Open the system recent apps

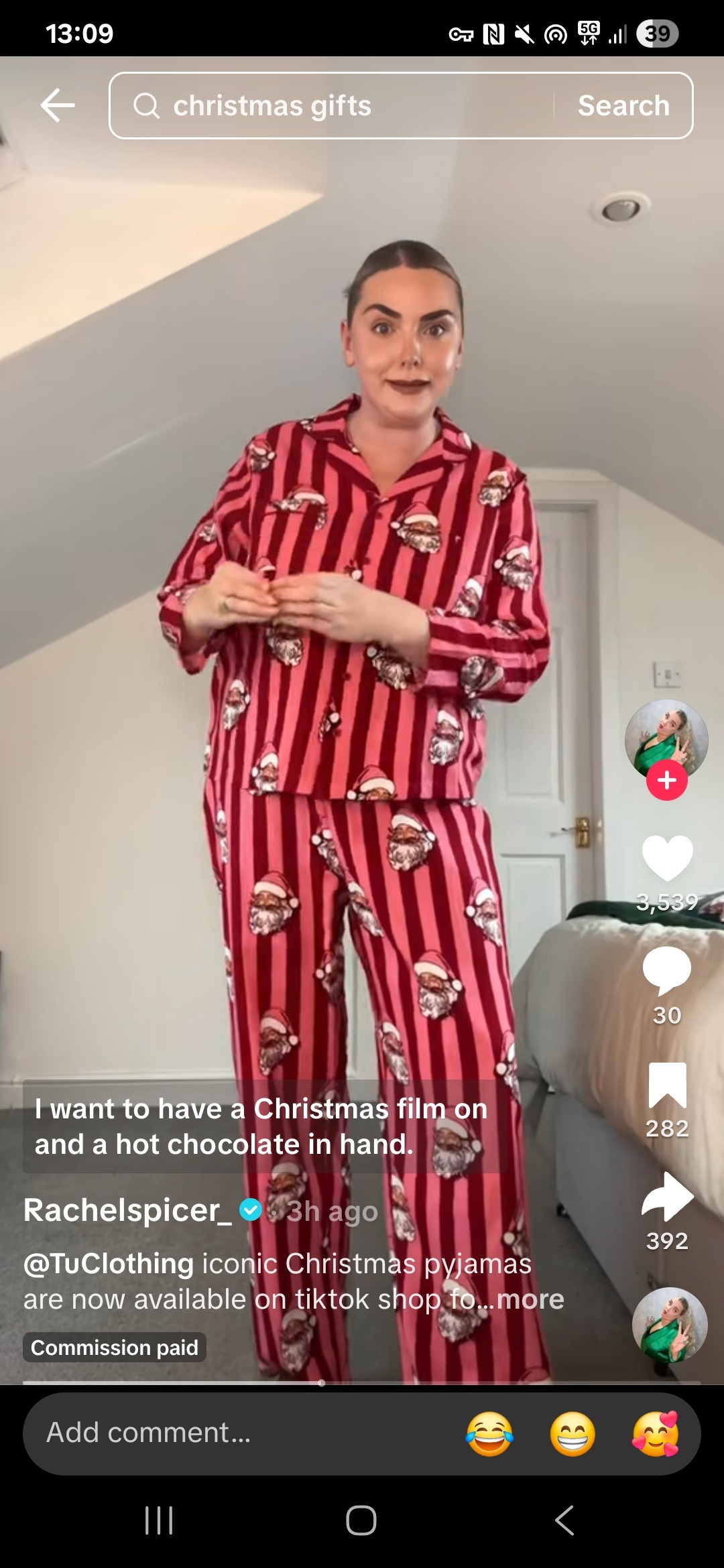(159, 1520)
